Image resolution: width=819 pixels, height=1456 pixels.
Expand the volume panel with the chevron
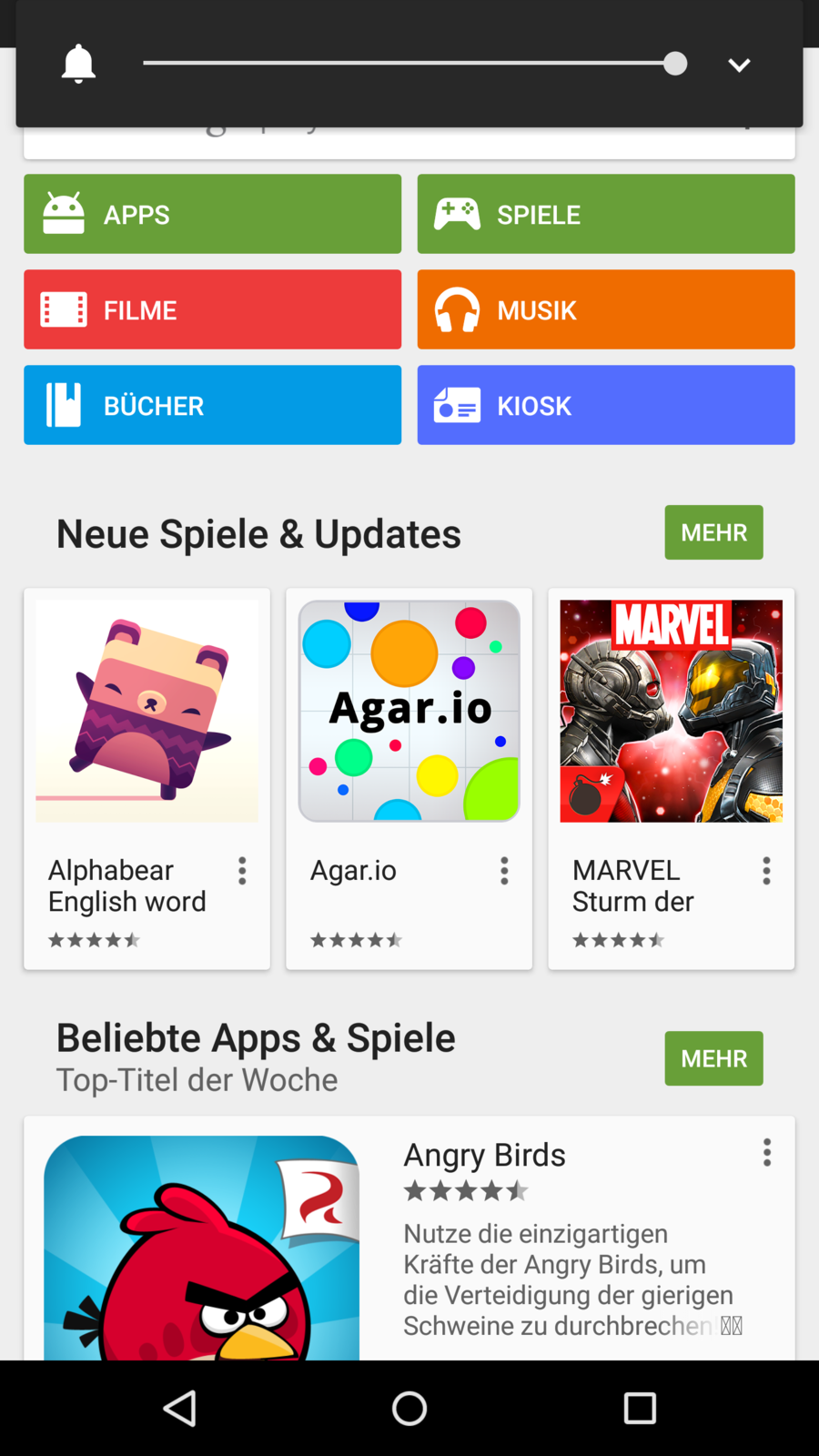pyautogui.click(x=739, y=65)
